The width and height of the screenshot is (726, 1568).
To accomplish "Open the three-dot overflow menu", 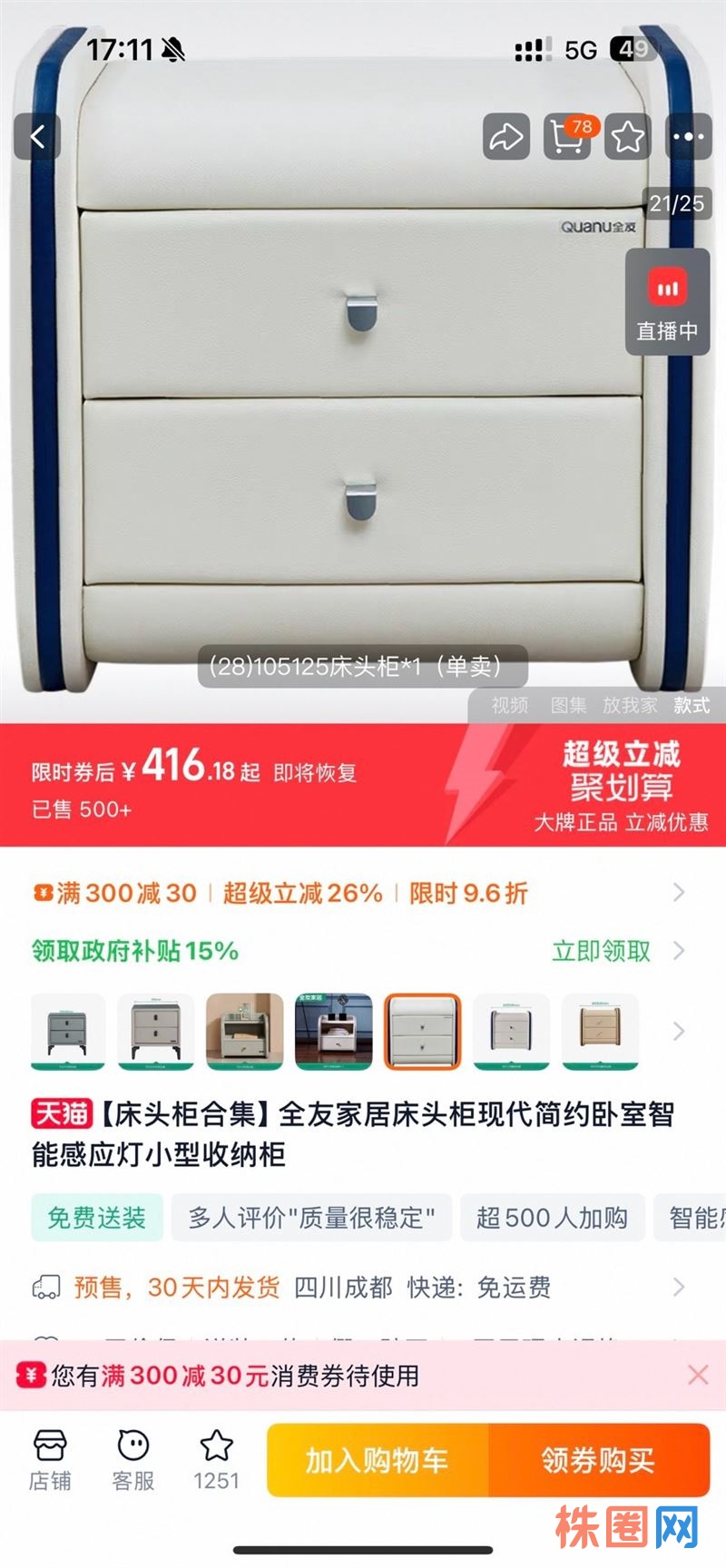I will (x=688, y=137).
